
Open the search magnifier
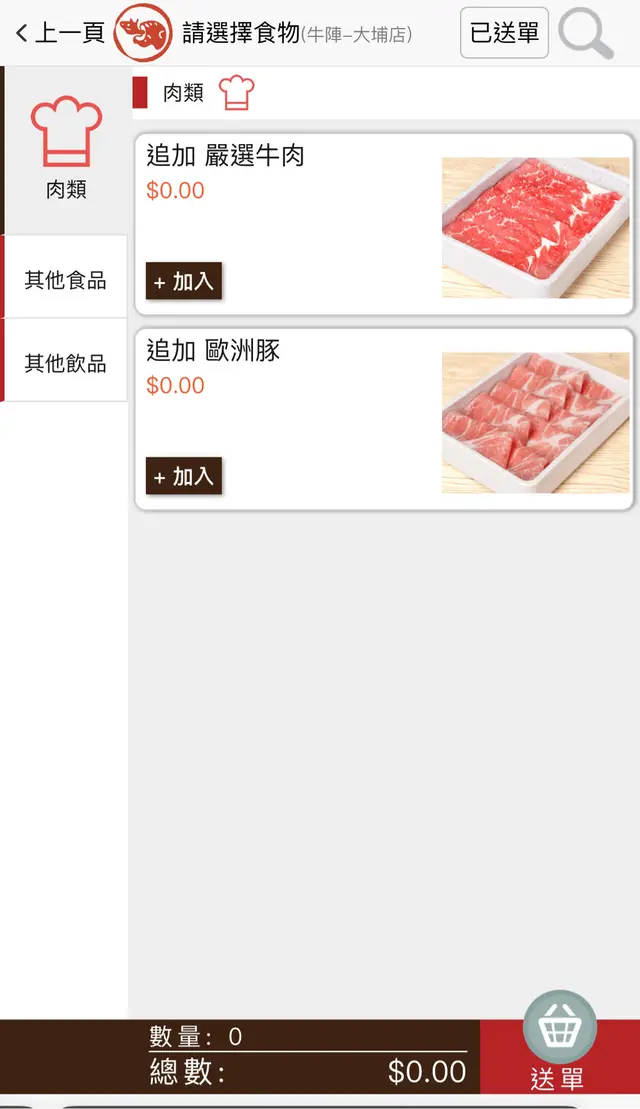coord(585,34)
